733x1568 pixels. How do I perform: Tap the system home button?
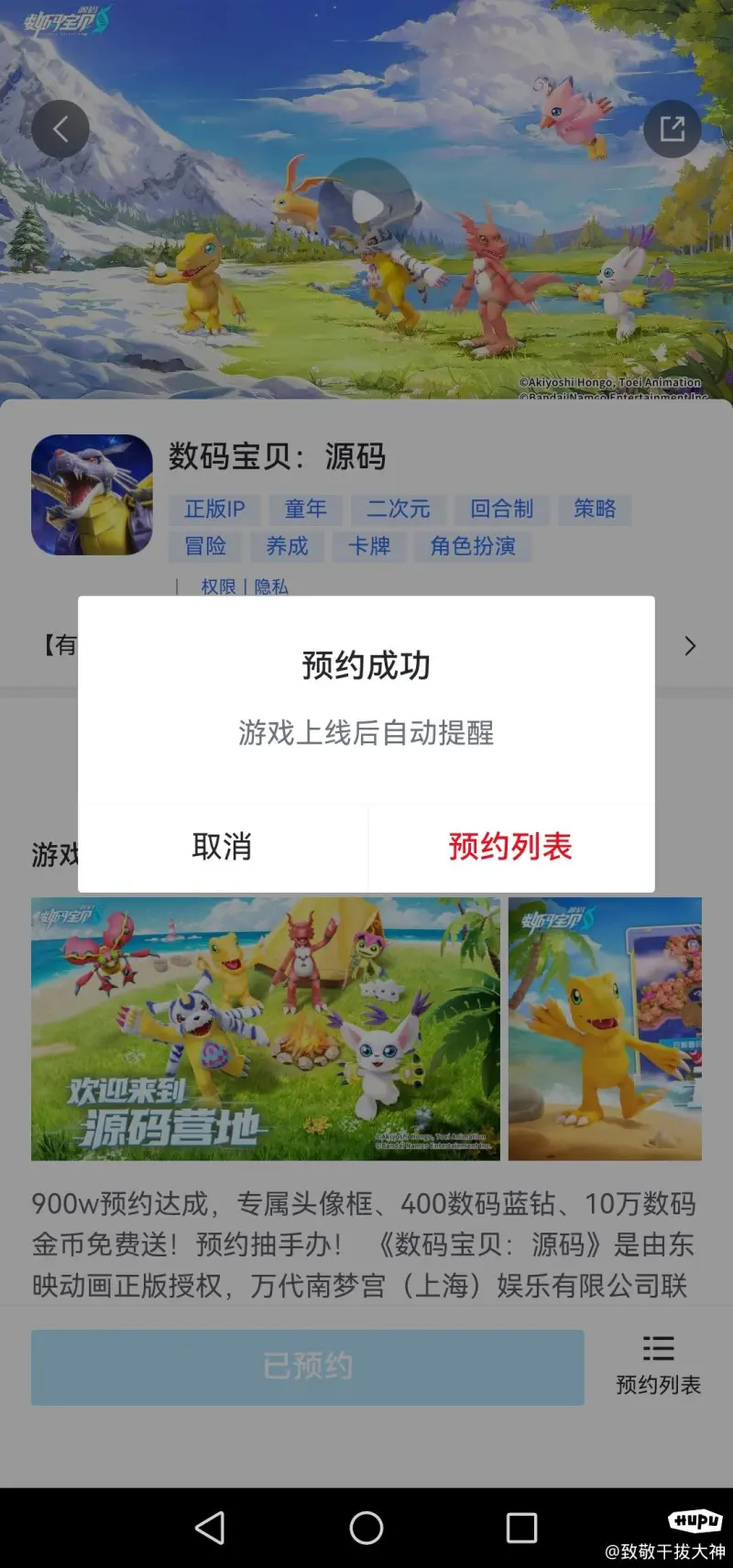point(366,1528)
